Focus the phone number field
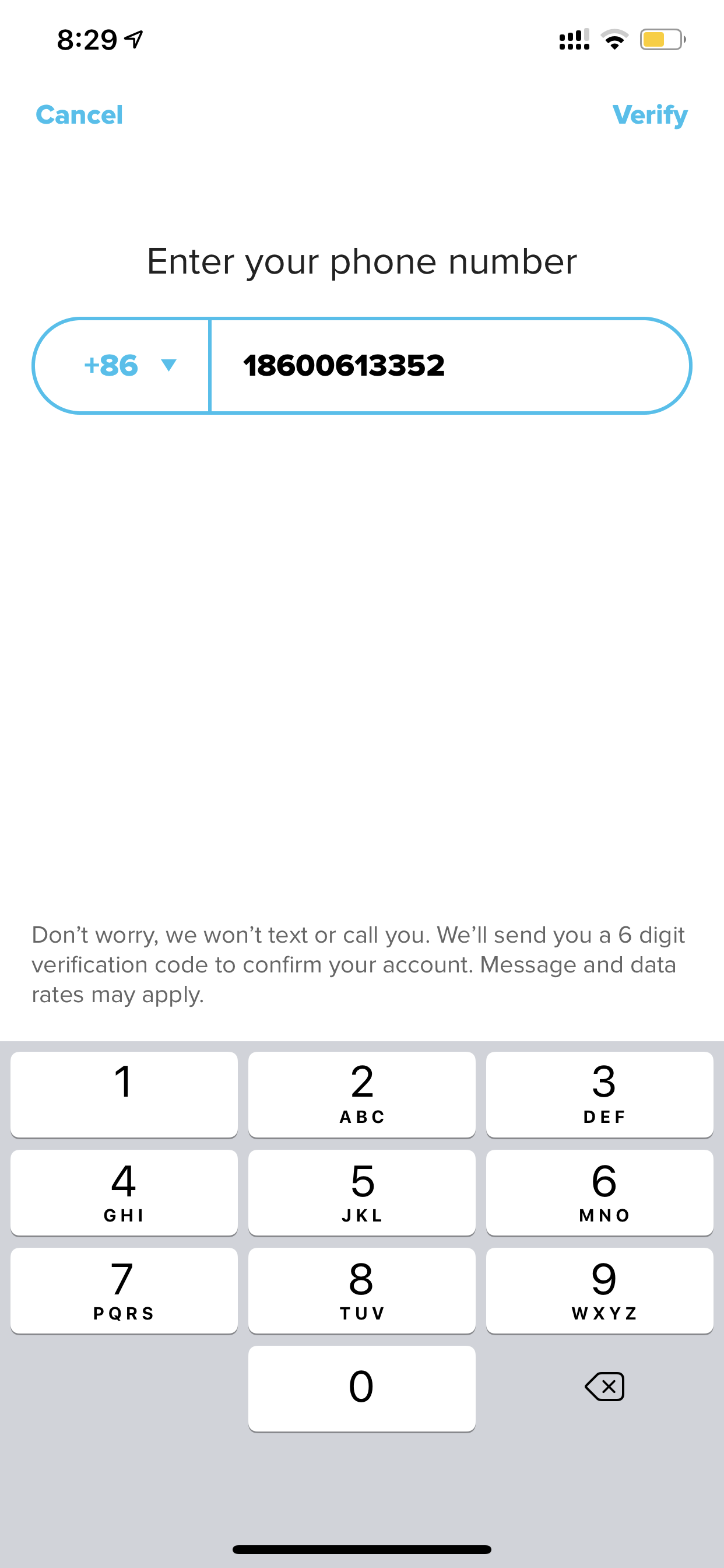Screen dimensions: 724x1568 [450, 365]
